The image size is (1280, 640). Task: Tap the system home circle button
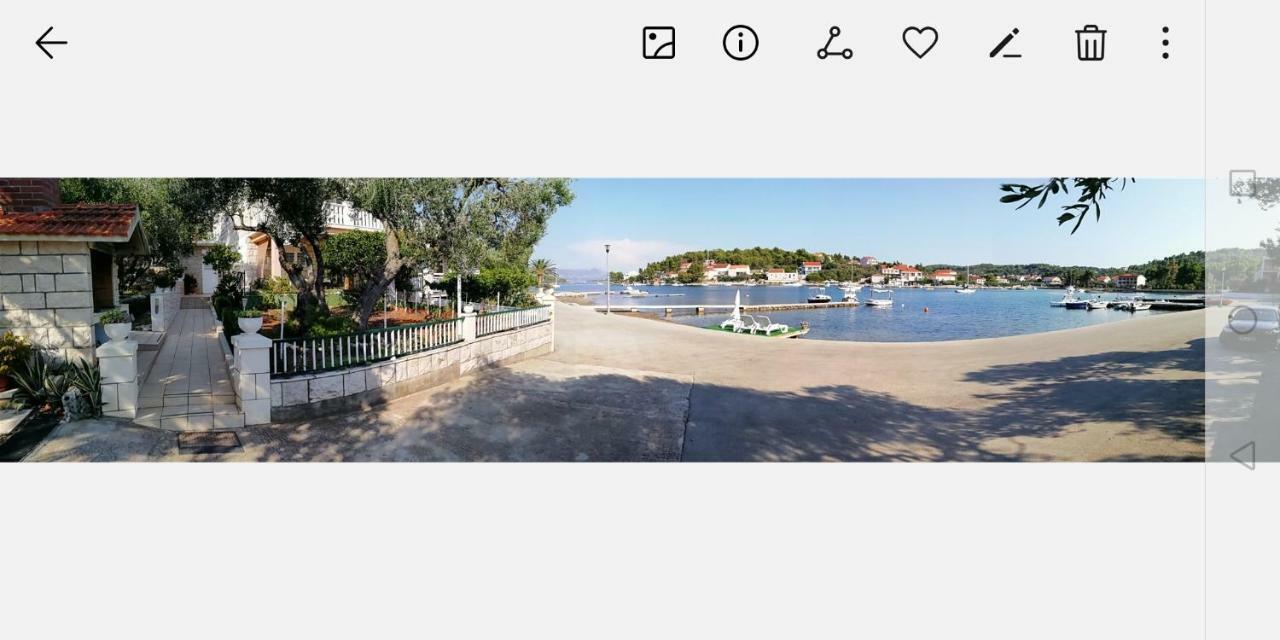[1242, 320]
